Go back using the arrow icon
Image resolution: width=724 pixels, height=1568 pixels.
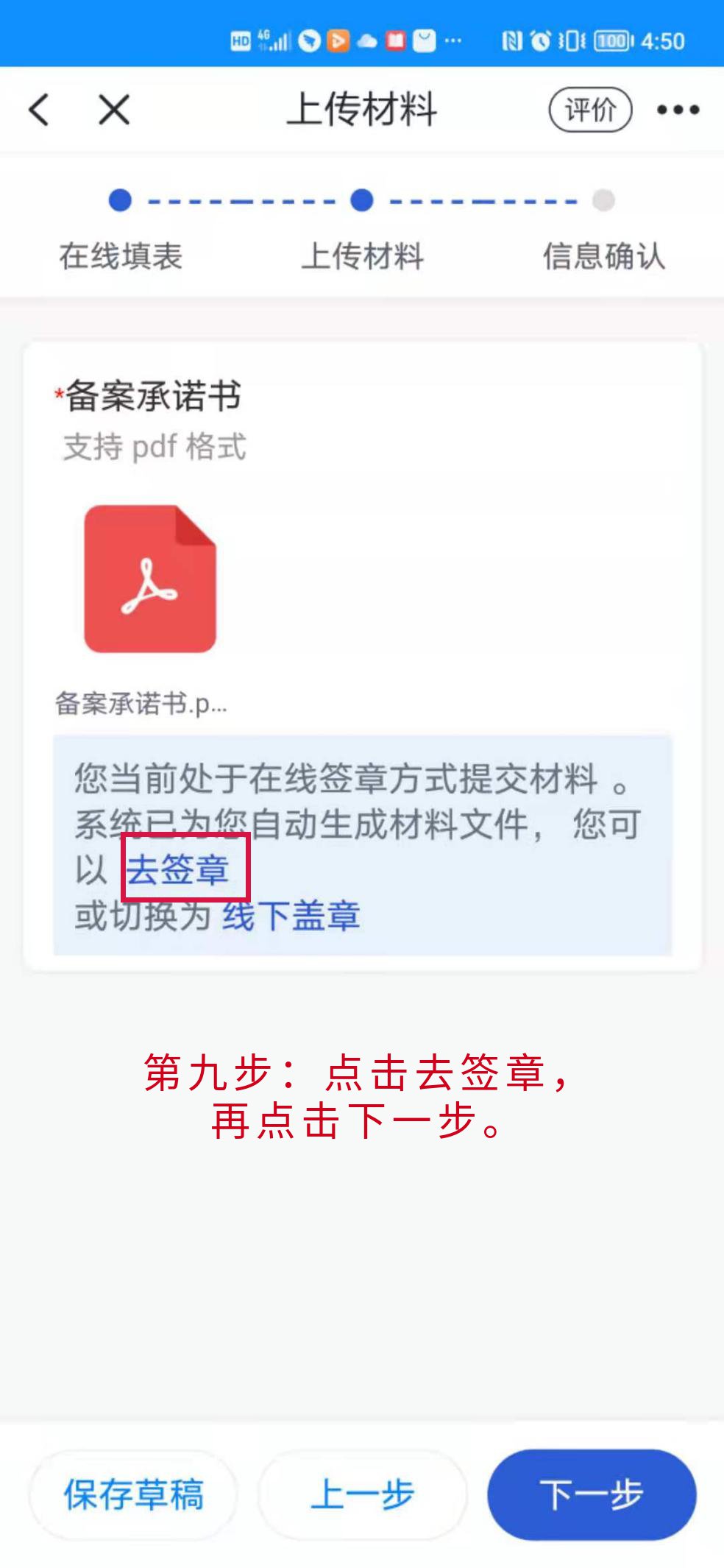[x=40, y=110]
